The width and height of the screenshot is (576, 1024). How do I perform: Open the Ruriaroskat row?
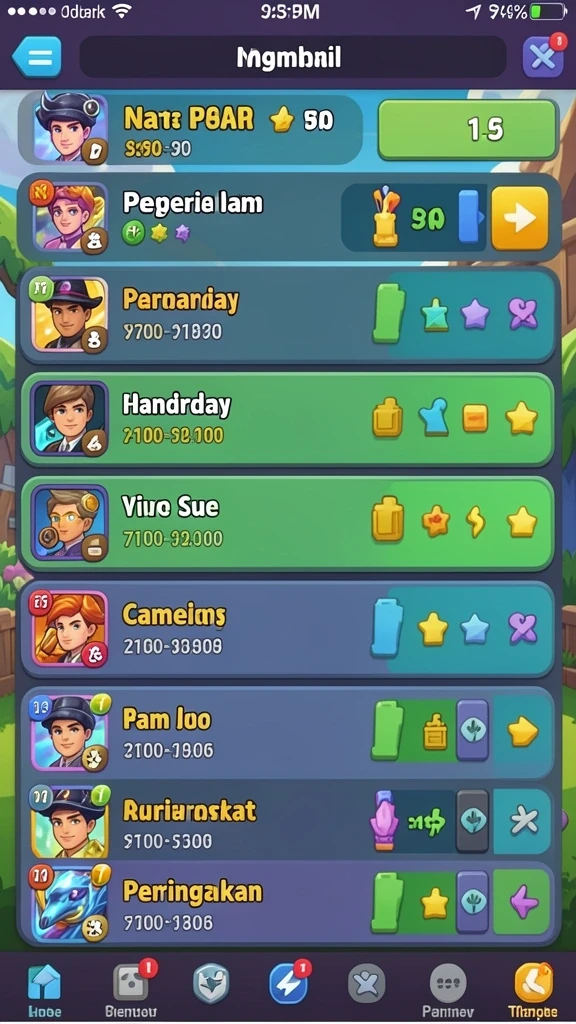coord(288,822)
